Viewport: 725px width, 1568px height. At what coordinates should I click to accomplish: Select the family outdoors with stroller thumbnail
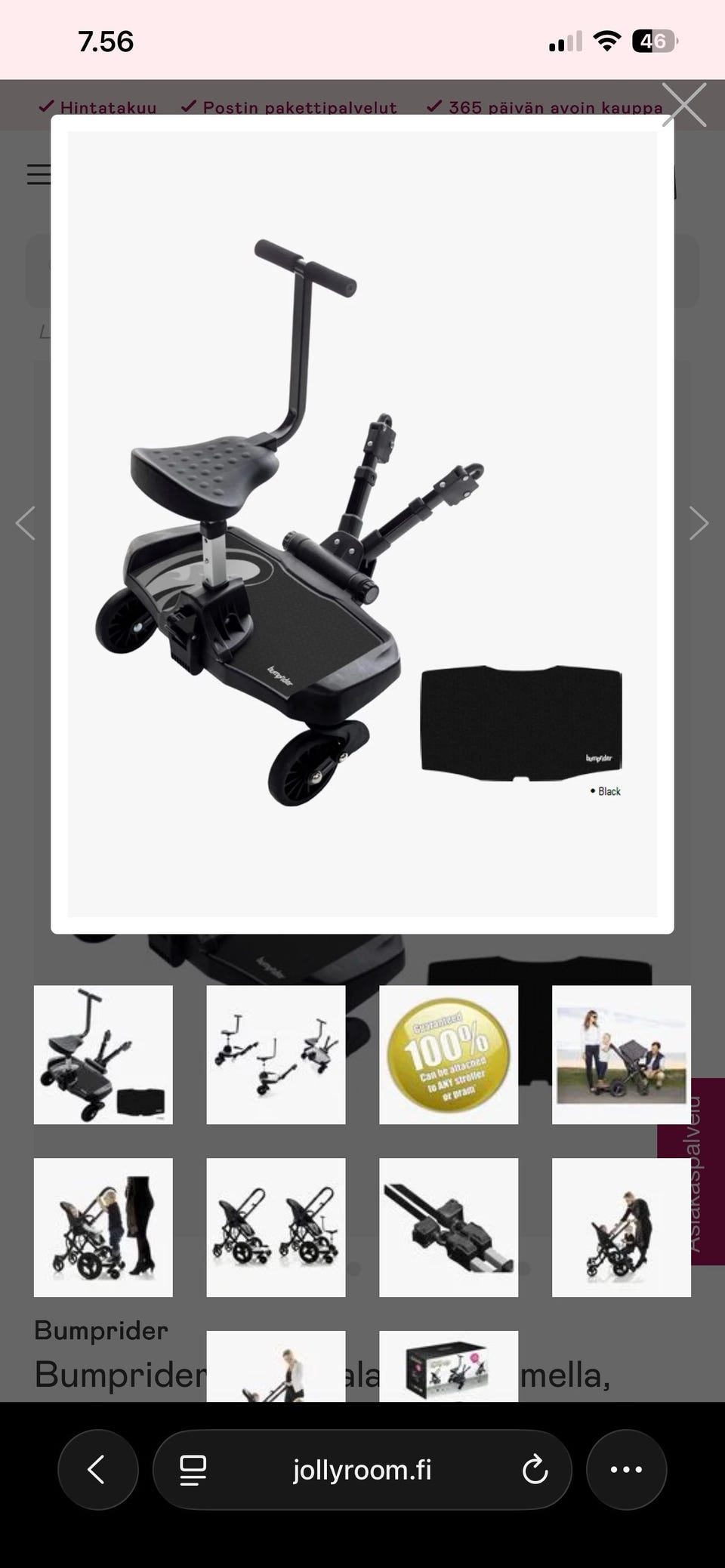(x=622, y=1055)
